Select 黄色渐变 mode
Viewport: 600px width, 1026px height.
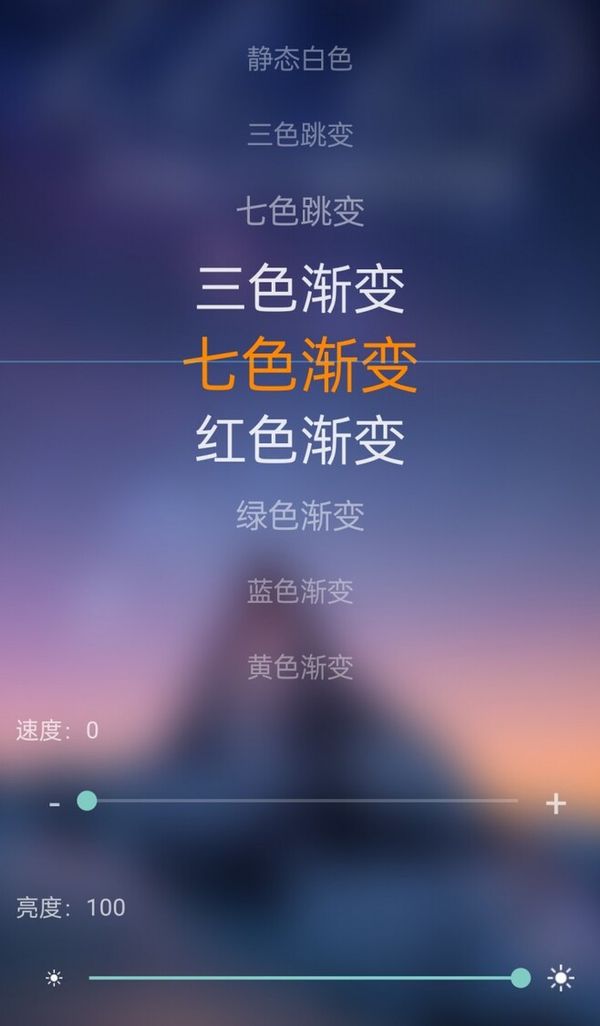coord(300,666)
